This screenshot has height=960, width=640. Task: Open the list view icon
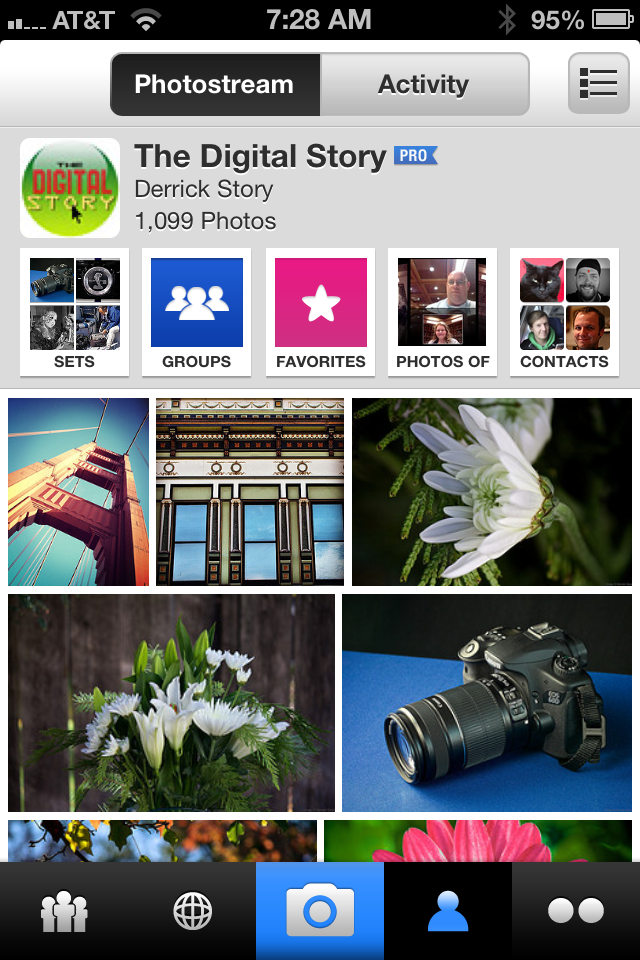tap(598, 83)
